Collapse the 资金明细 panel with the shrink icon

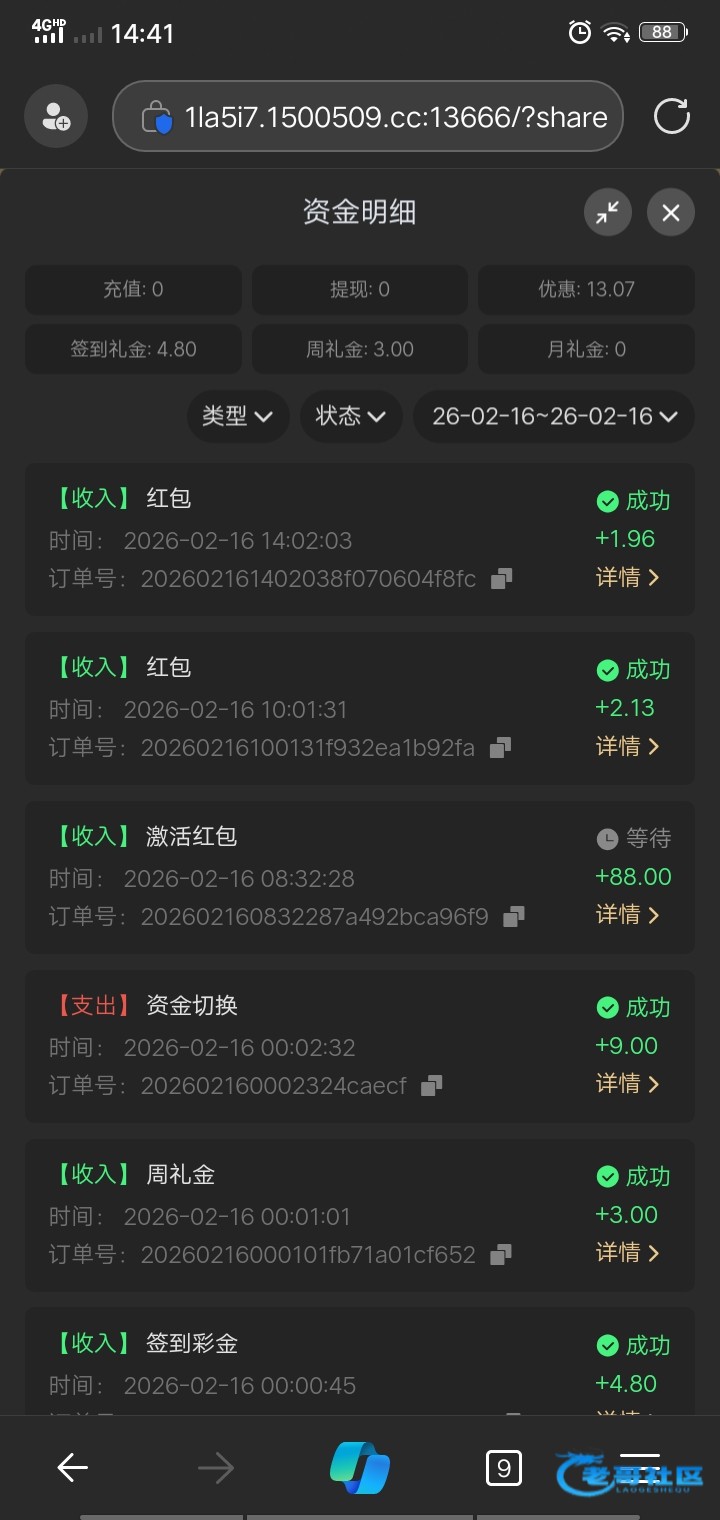click(608, 212)
